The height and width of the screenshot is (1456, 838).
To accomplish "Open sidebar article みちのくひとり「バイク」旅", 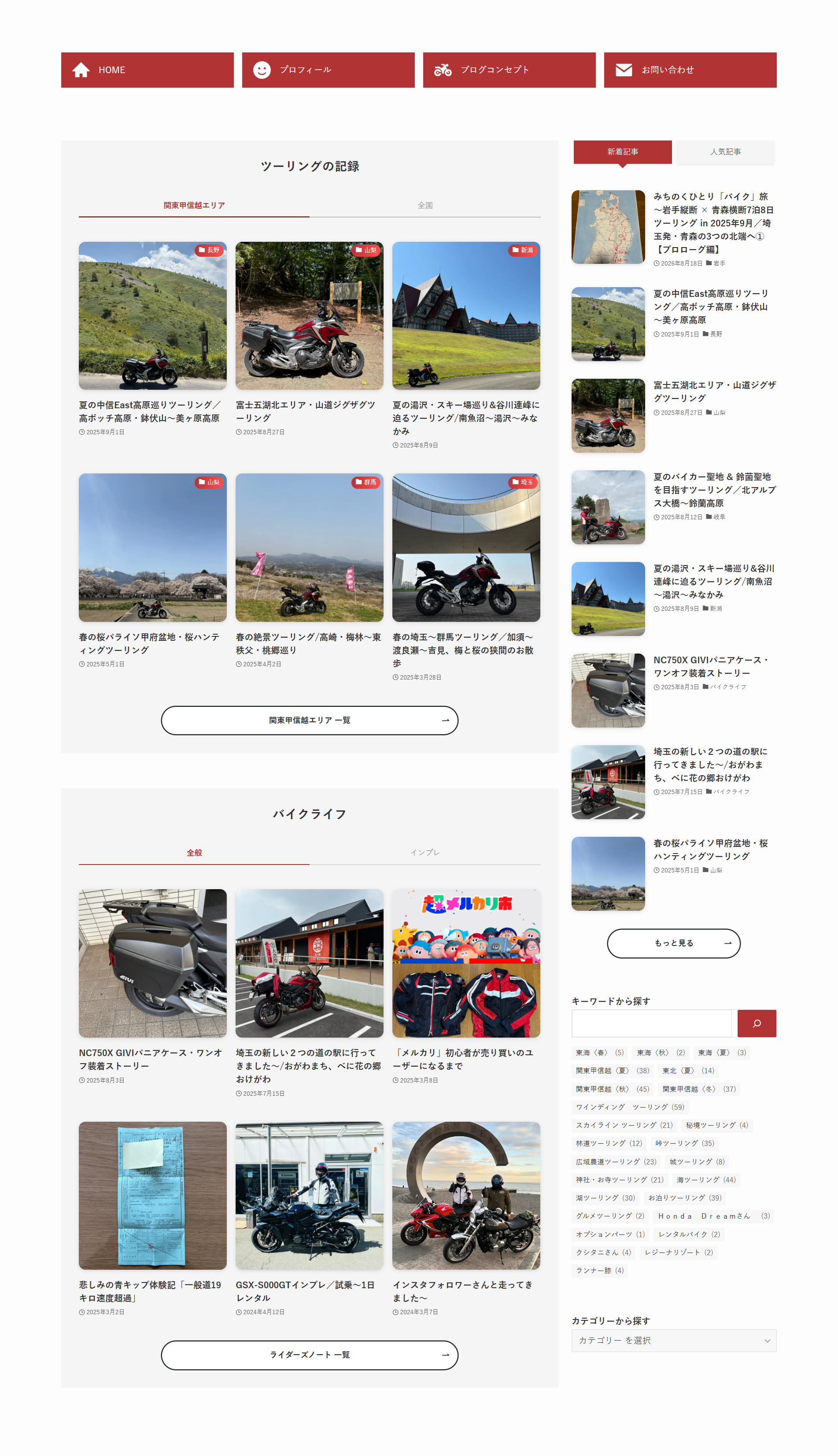I will 674,229.
